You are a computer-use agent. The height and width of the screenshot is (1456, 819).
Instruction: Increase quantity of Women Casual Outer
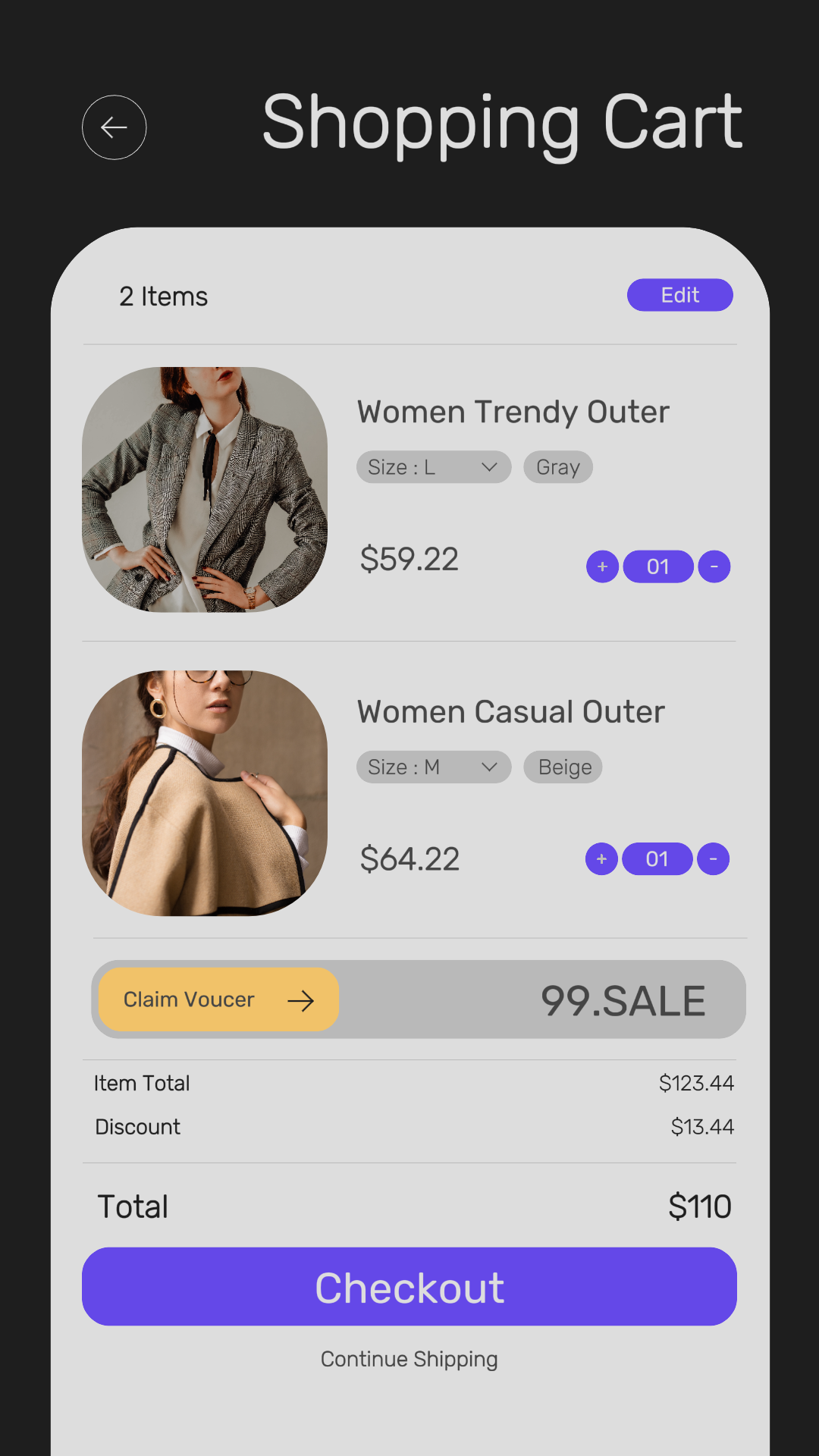[x=601, y=859]
